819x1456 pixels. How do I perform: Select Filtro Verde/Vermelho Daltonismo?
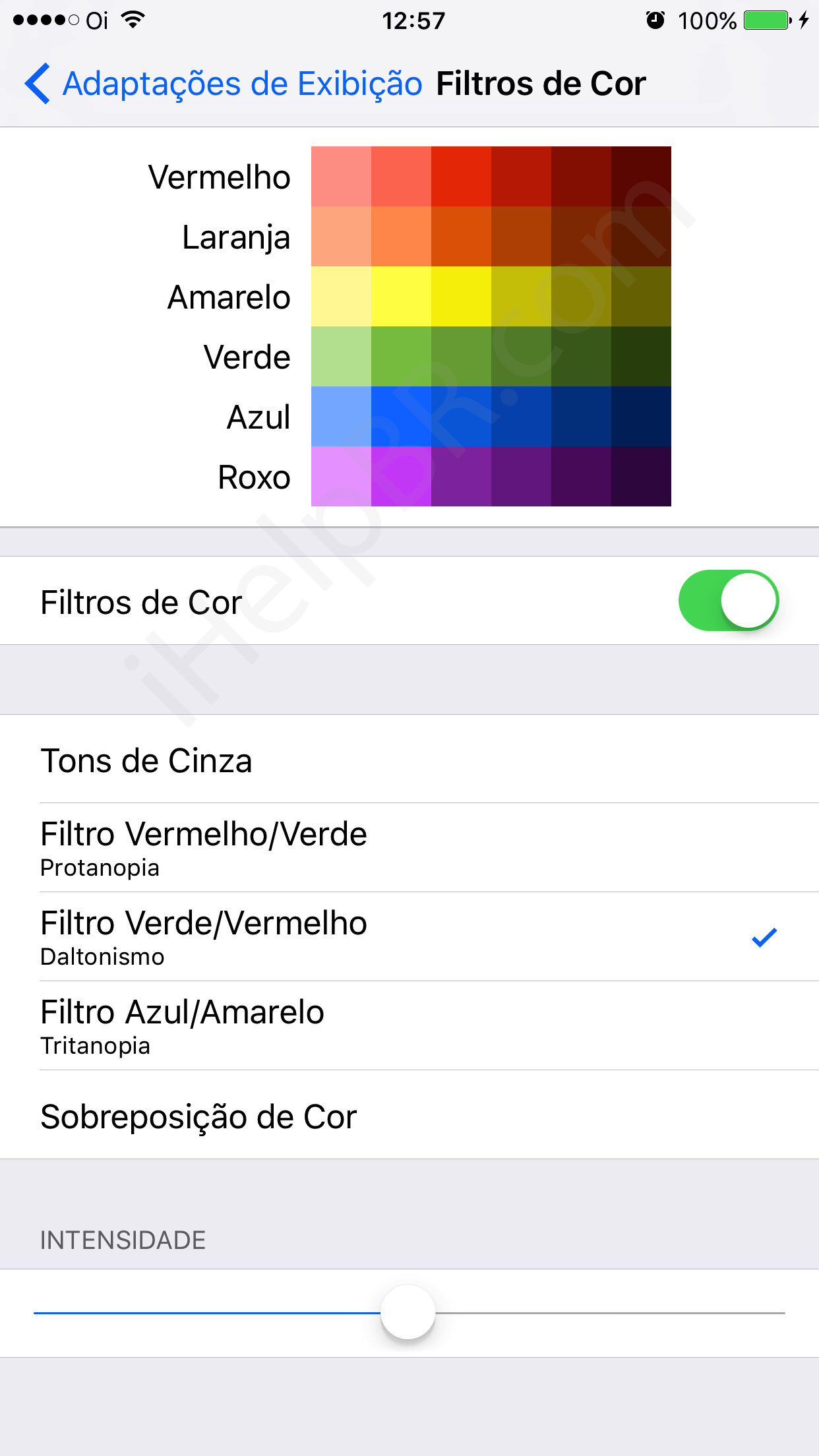click(x=409, y=937)
